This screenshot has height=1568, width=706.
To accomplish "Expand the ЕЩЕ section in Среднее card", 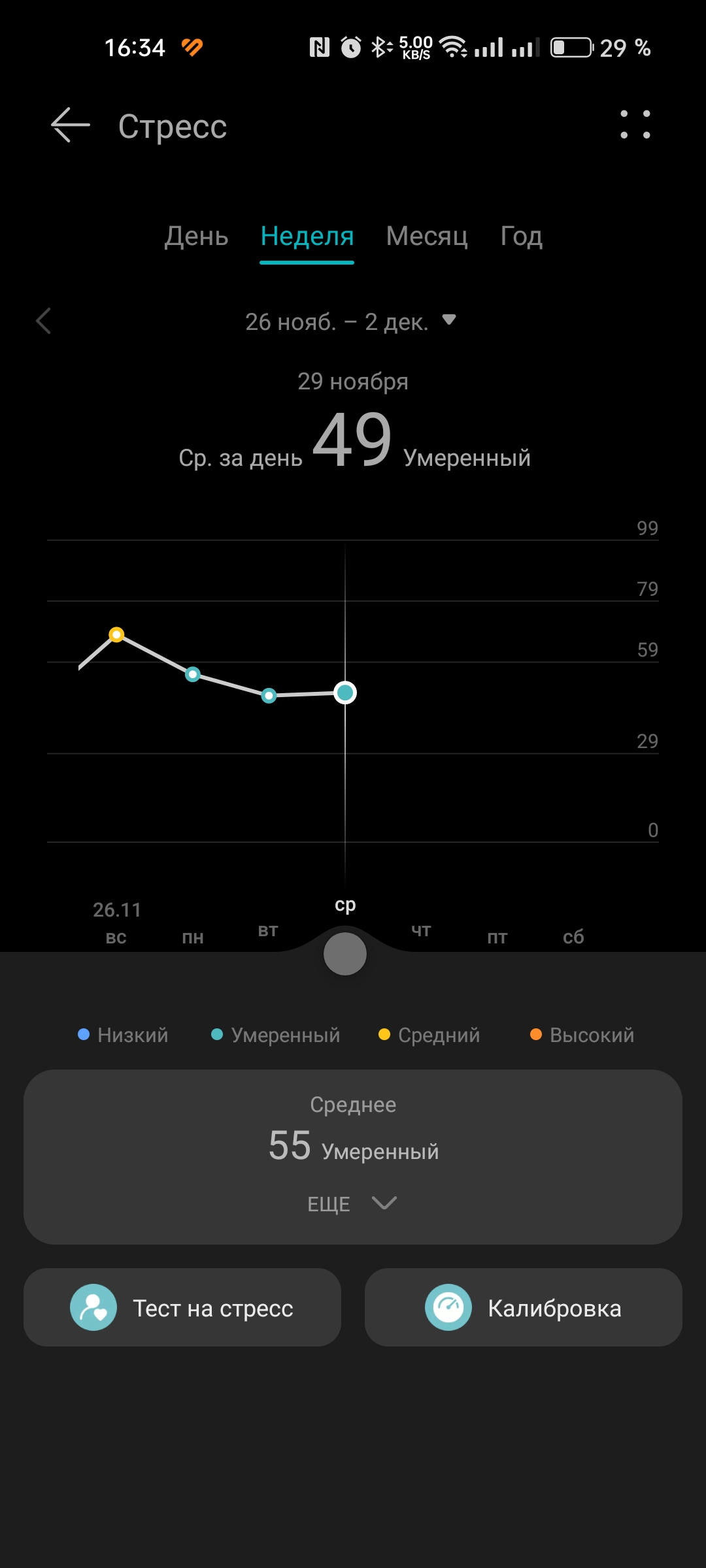I will tap(352, 1203).
